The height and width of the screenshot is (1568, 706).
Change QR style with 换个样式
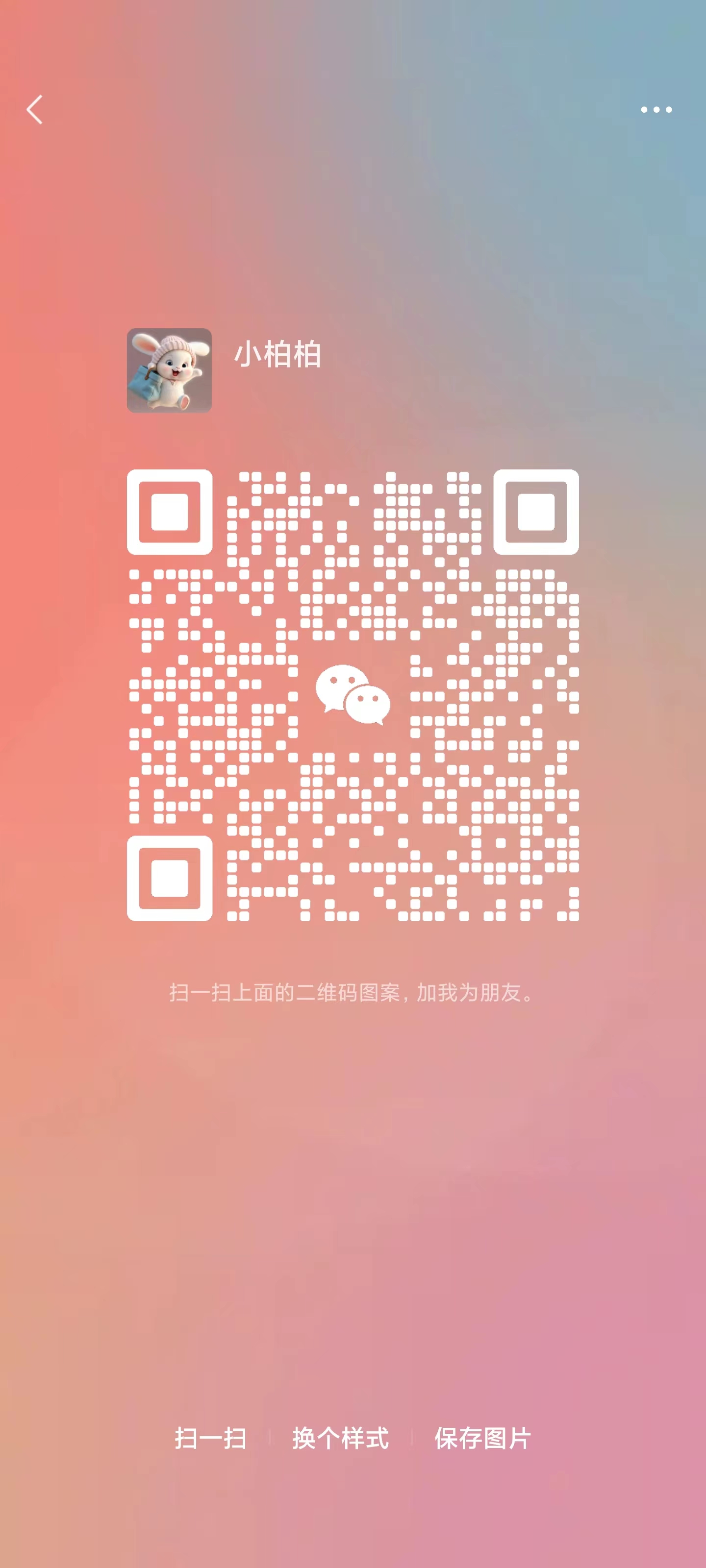point(341,1438)
